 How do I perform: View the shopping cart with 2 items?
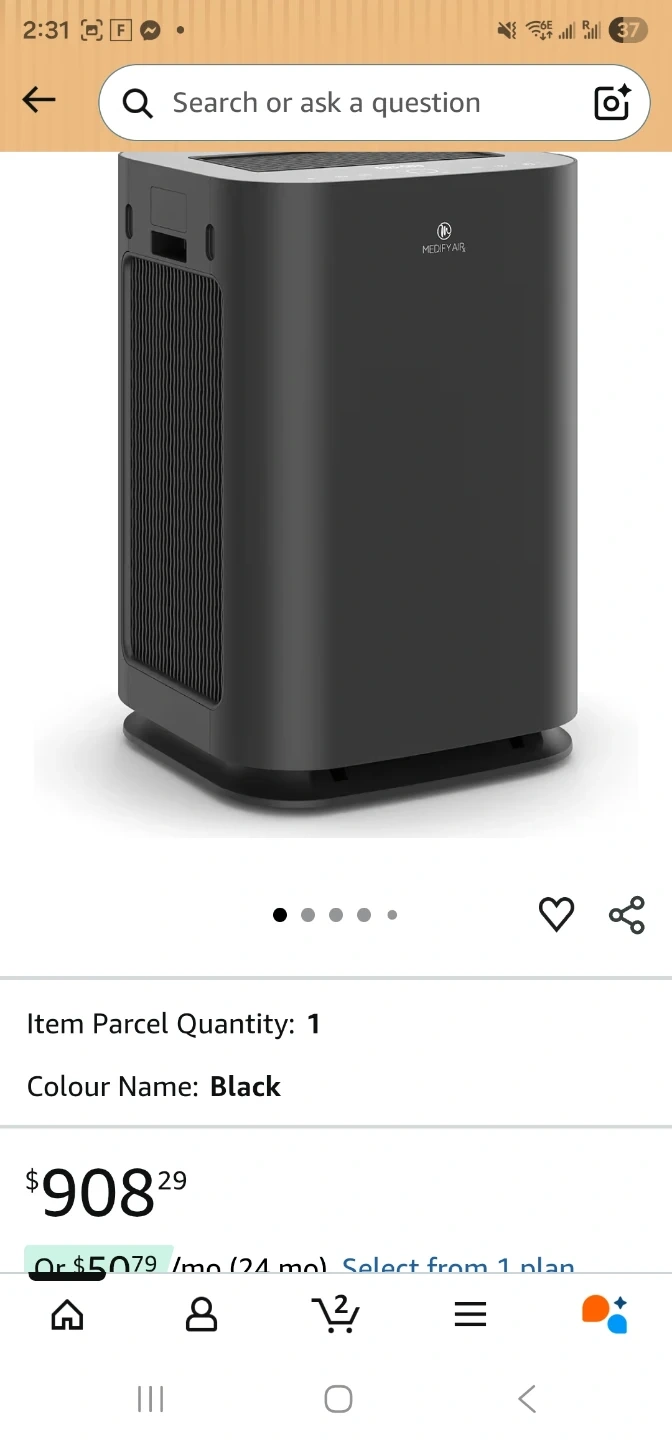click(335, 1314)
